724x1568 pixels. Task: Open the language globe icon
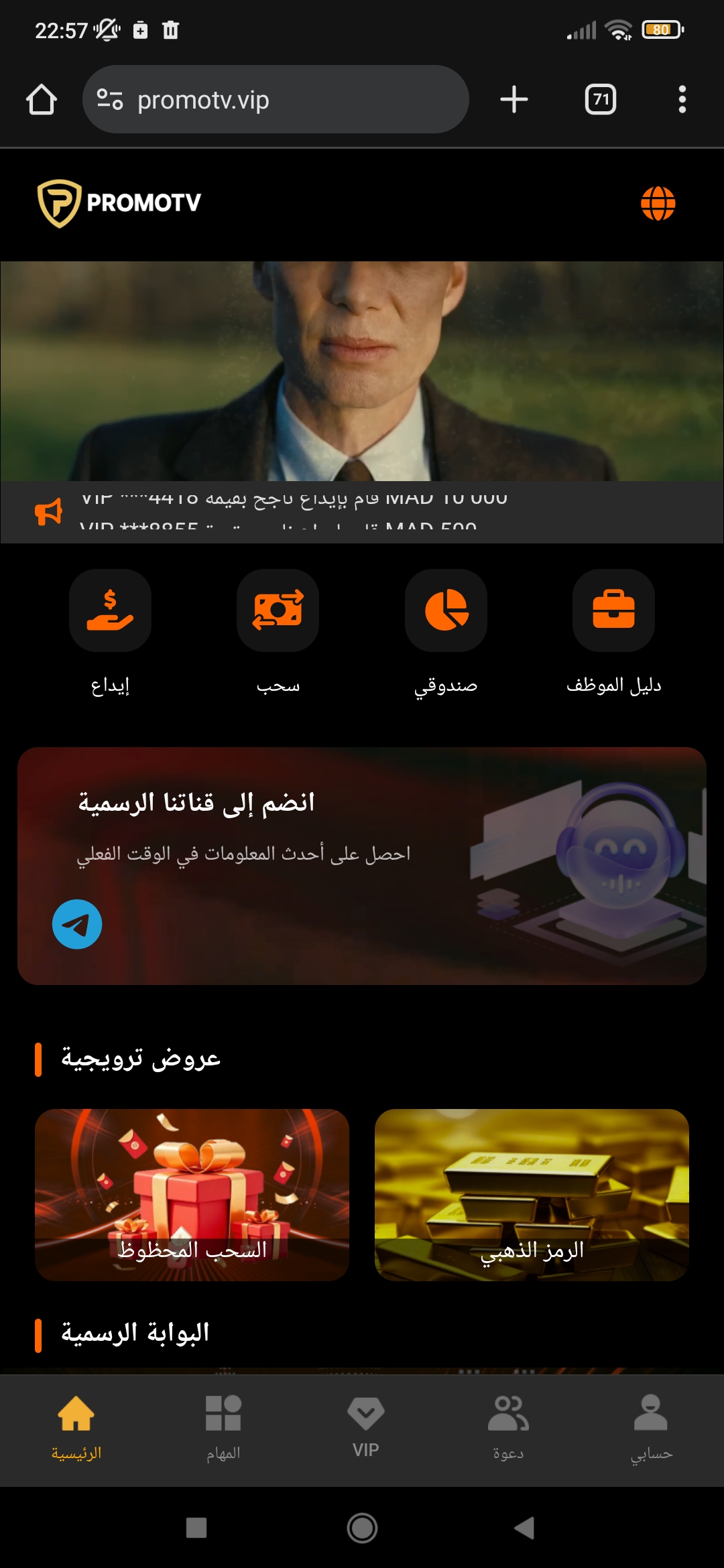point(658,204)
